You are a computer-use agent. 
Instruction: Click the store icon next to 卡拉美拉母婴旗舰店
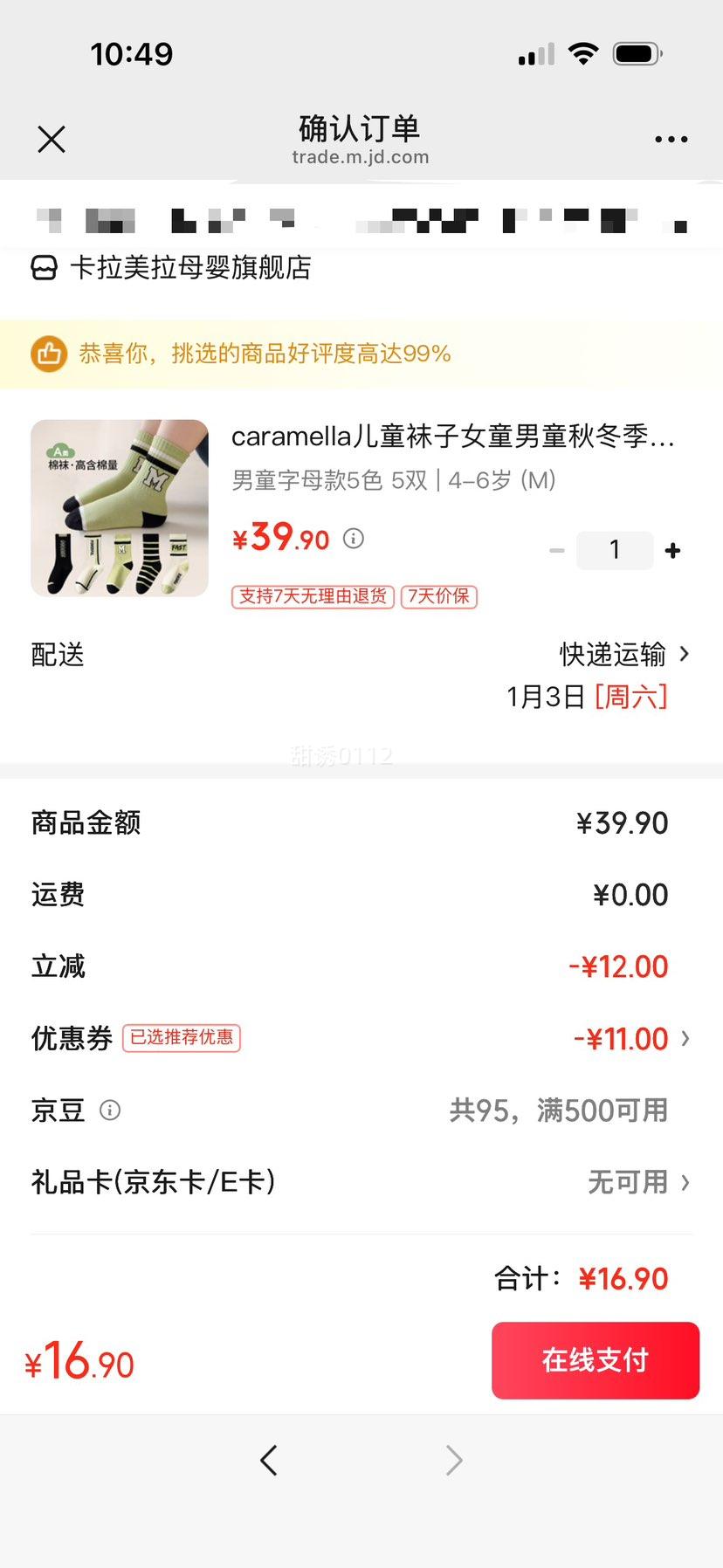(44, 268)
